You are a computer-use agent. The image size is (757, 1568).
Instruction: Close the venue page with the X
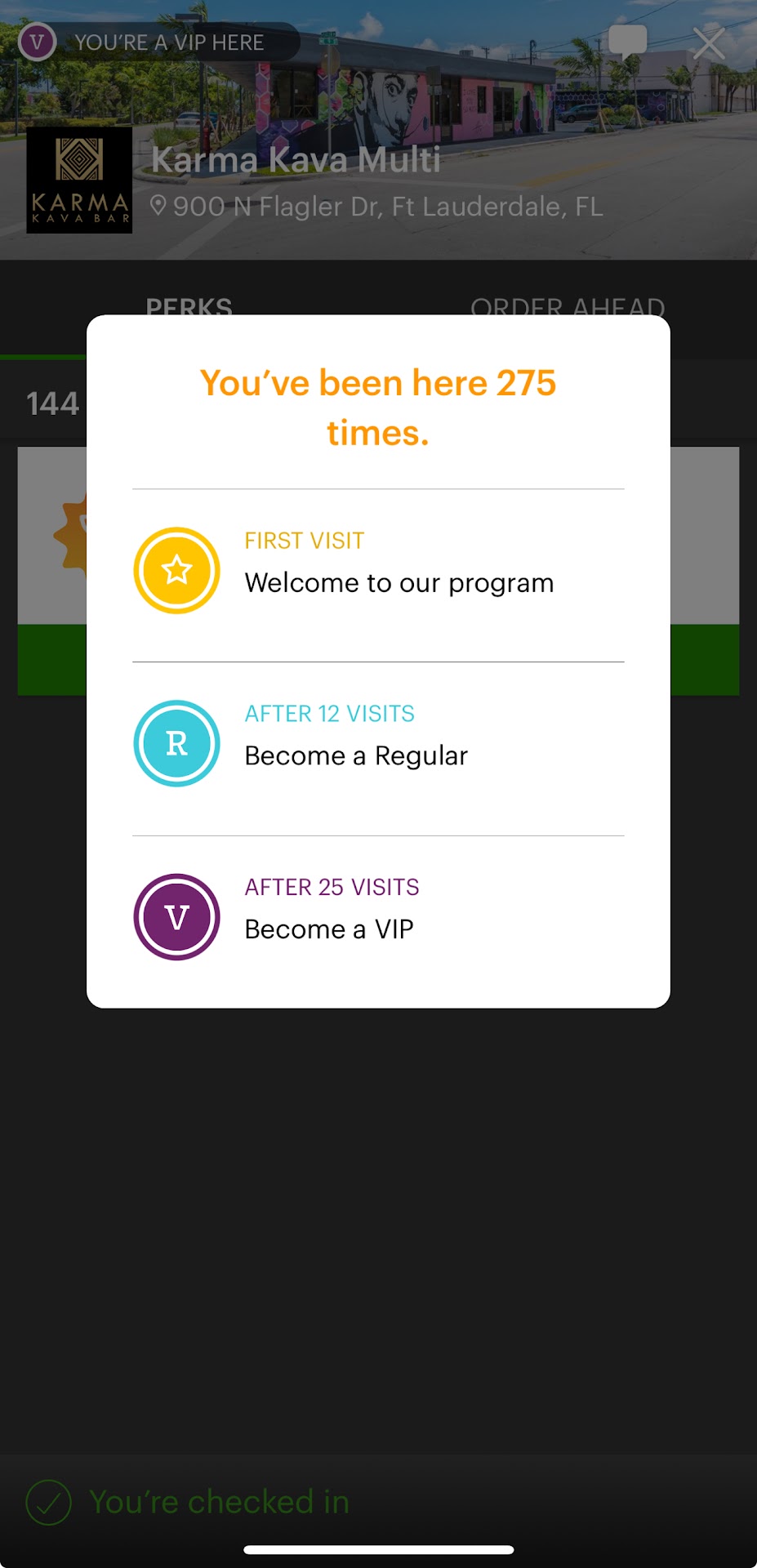pos(708,43)
